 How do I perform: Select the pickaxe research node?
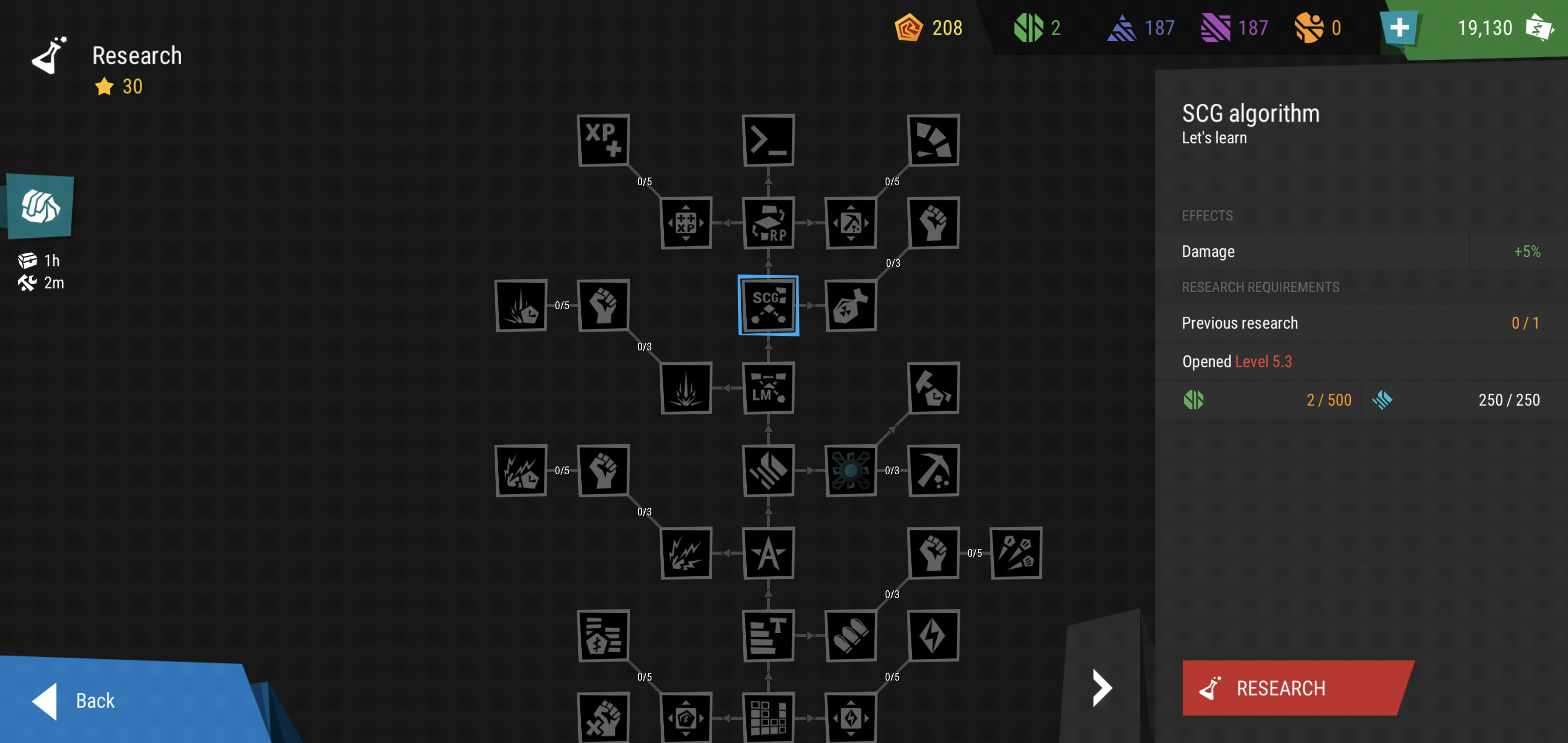tap(933, 470)
